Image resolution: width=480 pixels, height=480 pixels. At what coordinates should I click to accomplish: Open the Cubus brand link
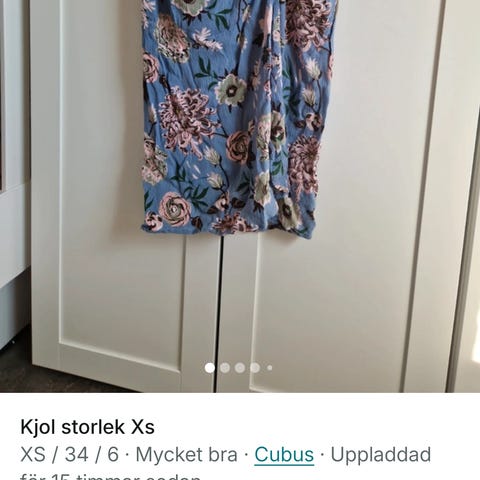pyautogui.click(x=284, y=455)
